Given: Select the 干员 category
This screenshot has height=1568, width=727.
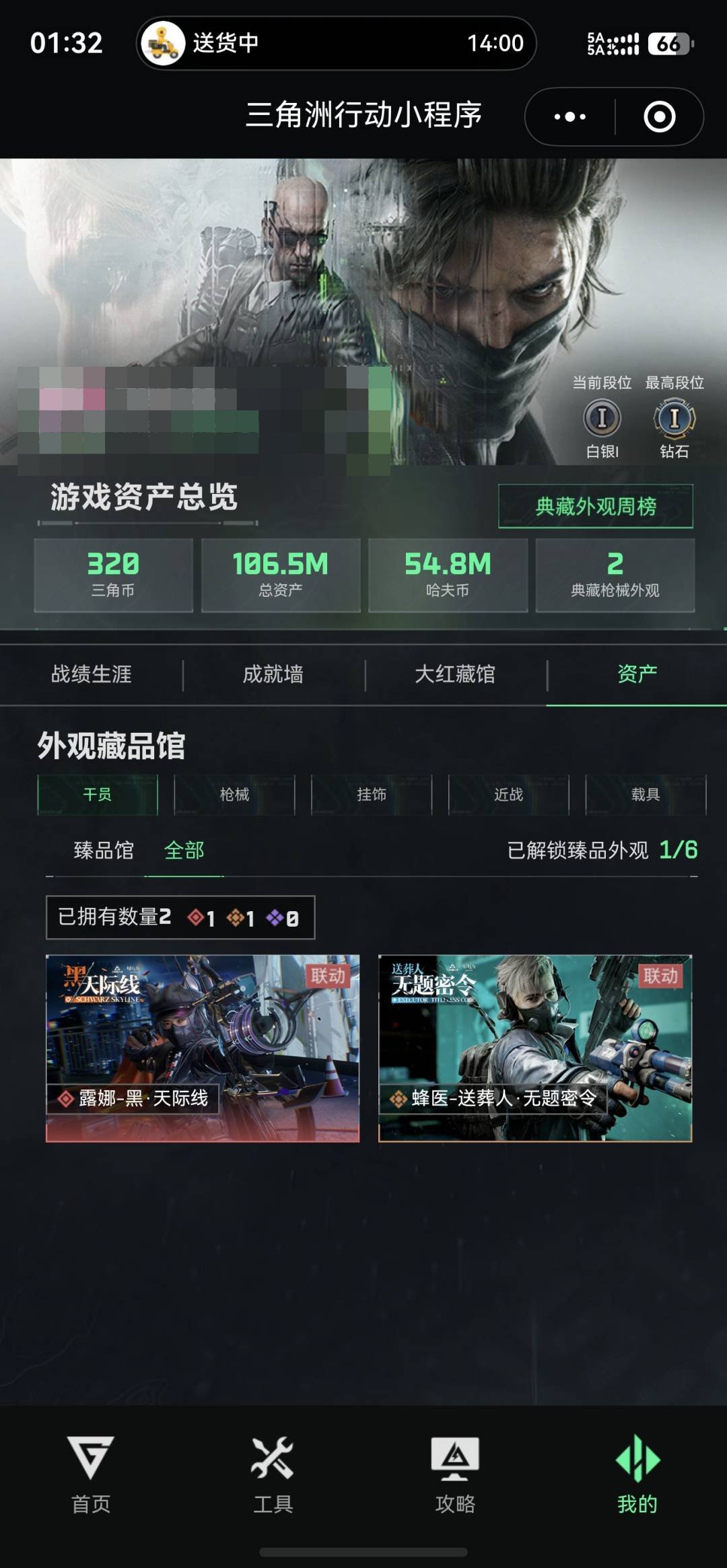Looking at the screenshot, I should click(98, 795).
